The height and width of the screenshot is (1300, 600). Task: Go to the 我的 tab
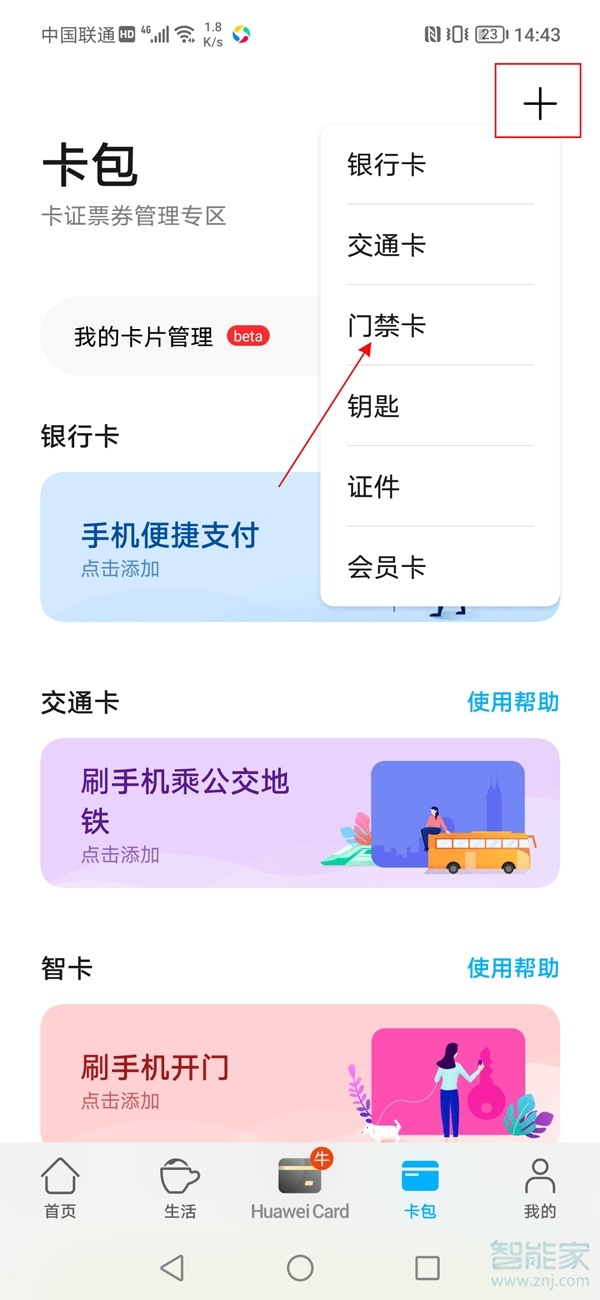540,1190
